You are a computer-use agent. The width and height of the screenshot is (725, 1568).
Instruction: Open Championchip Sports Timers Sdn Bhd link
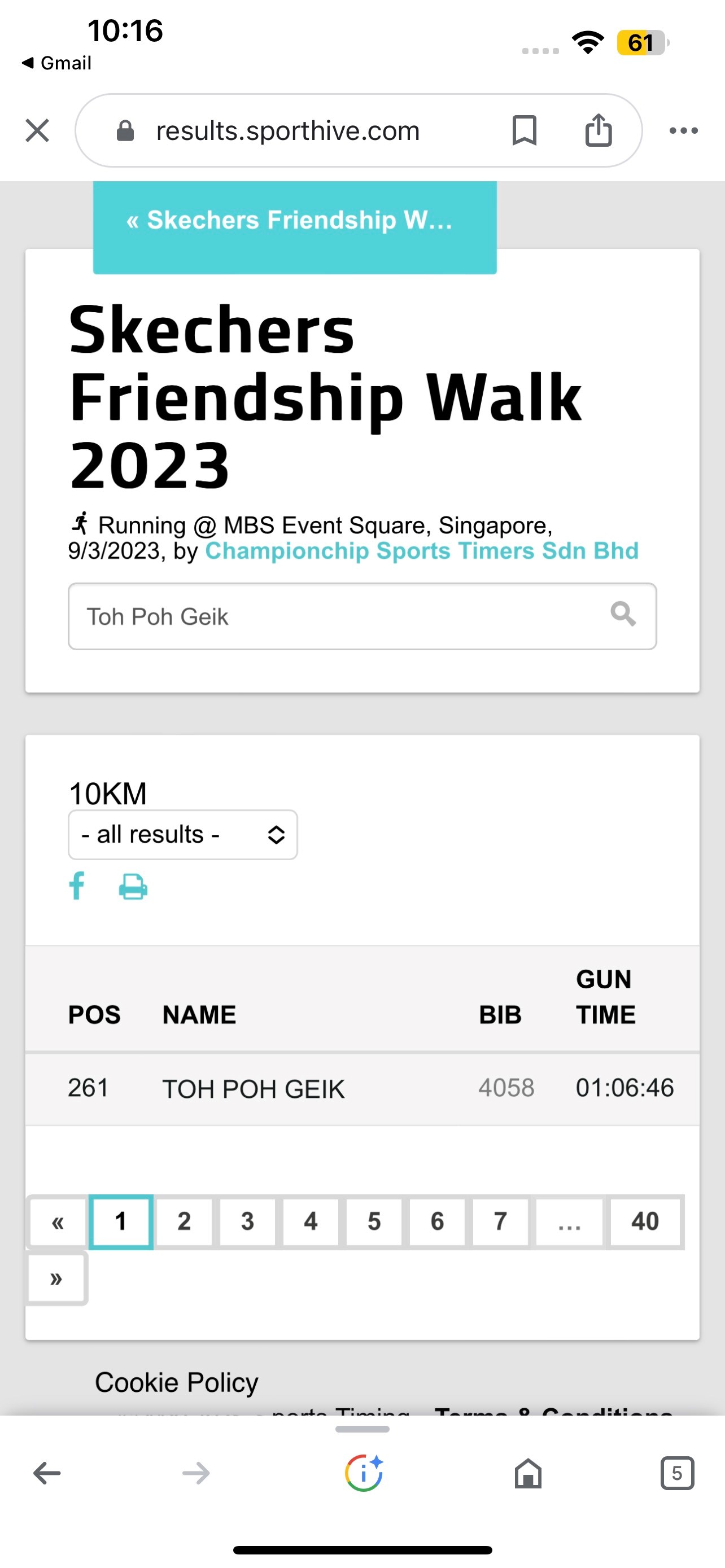[x=421, y=551]
